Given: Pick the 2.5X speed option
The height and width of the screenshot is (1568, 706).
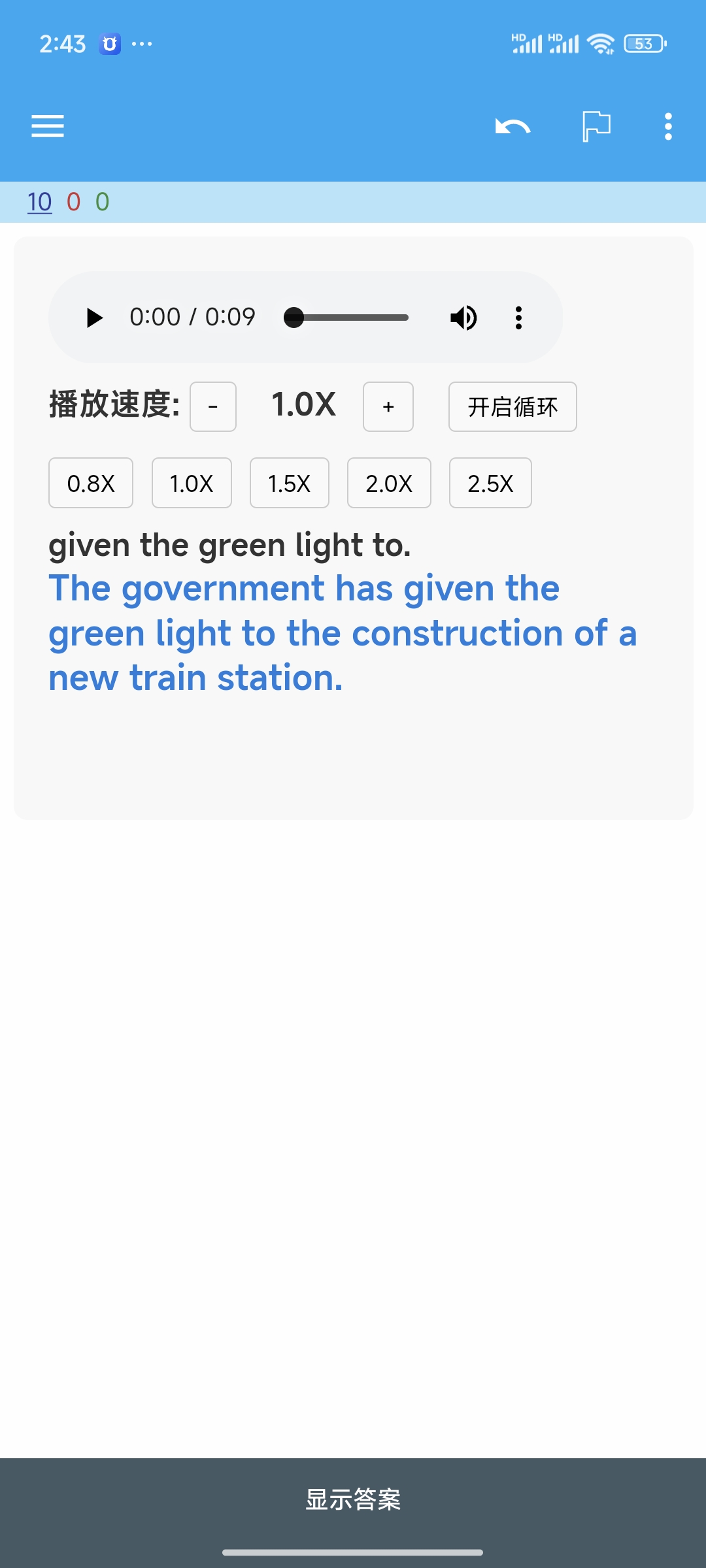Looking at the screenshot, I should click(x=490, y=483).
